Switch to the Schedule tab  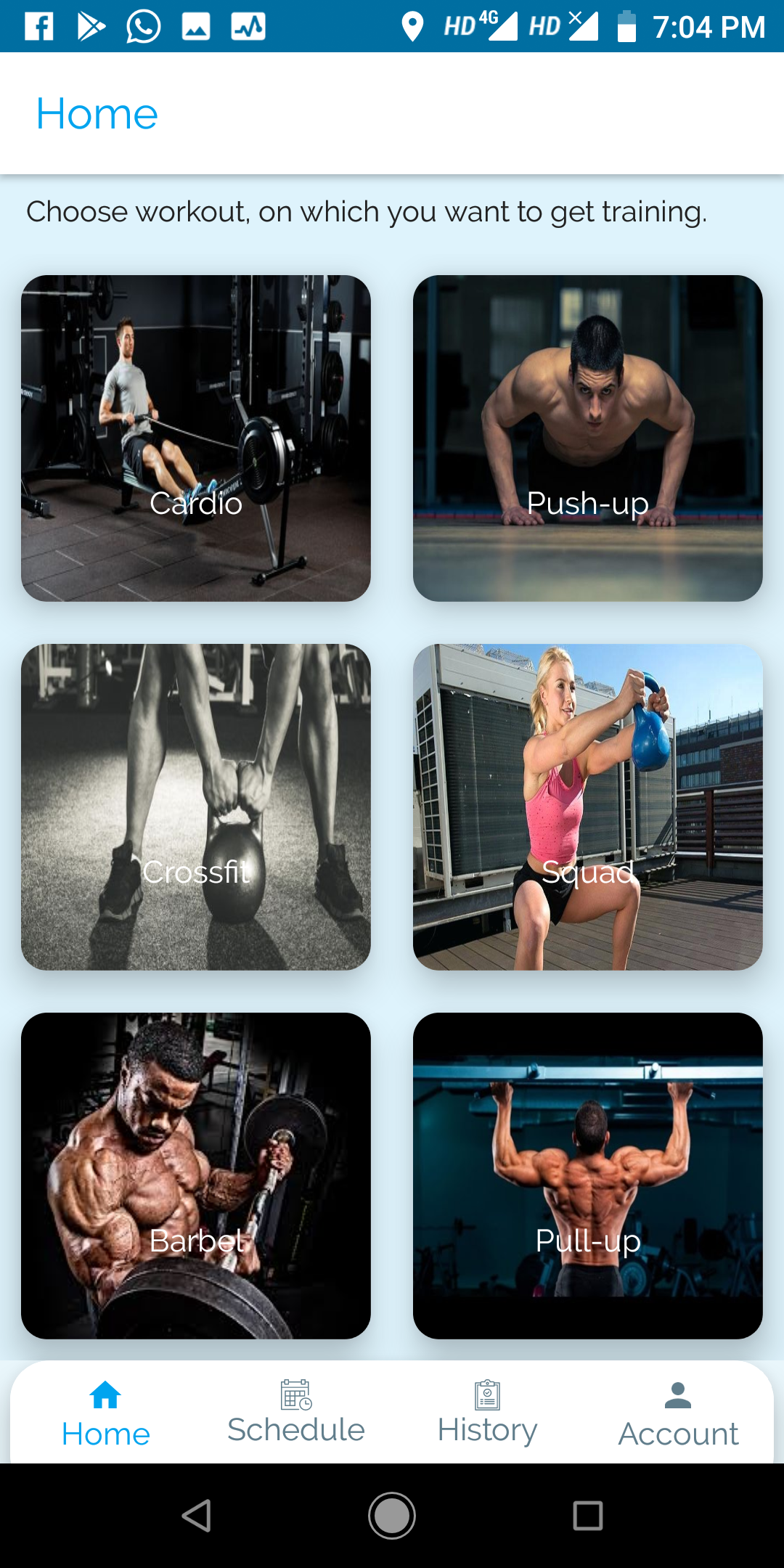296,1414
